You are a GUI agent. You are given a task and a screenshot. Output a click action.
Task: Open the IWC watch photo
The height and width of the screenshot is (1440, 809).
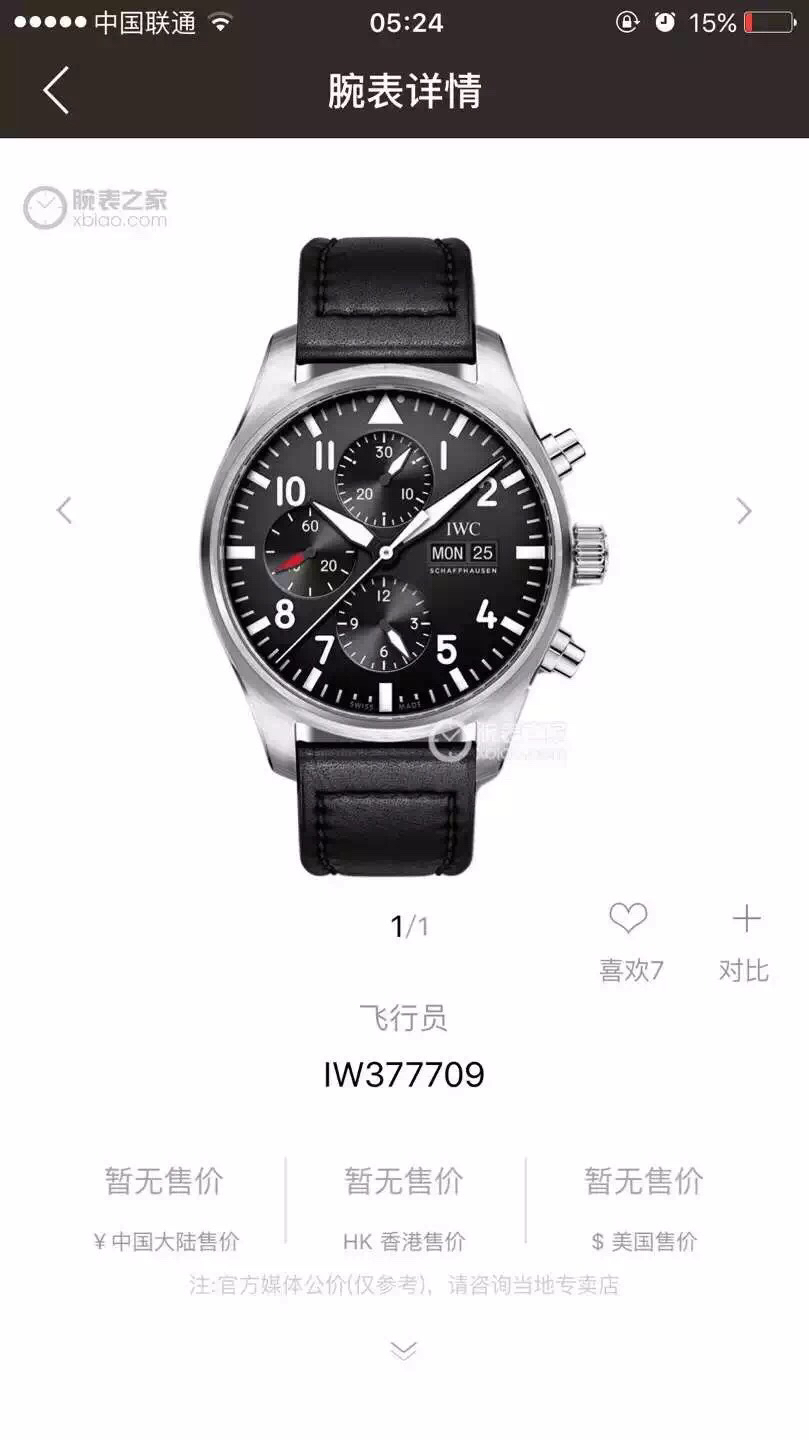click(x=404, y=556)
